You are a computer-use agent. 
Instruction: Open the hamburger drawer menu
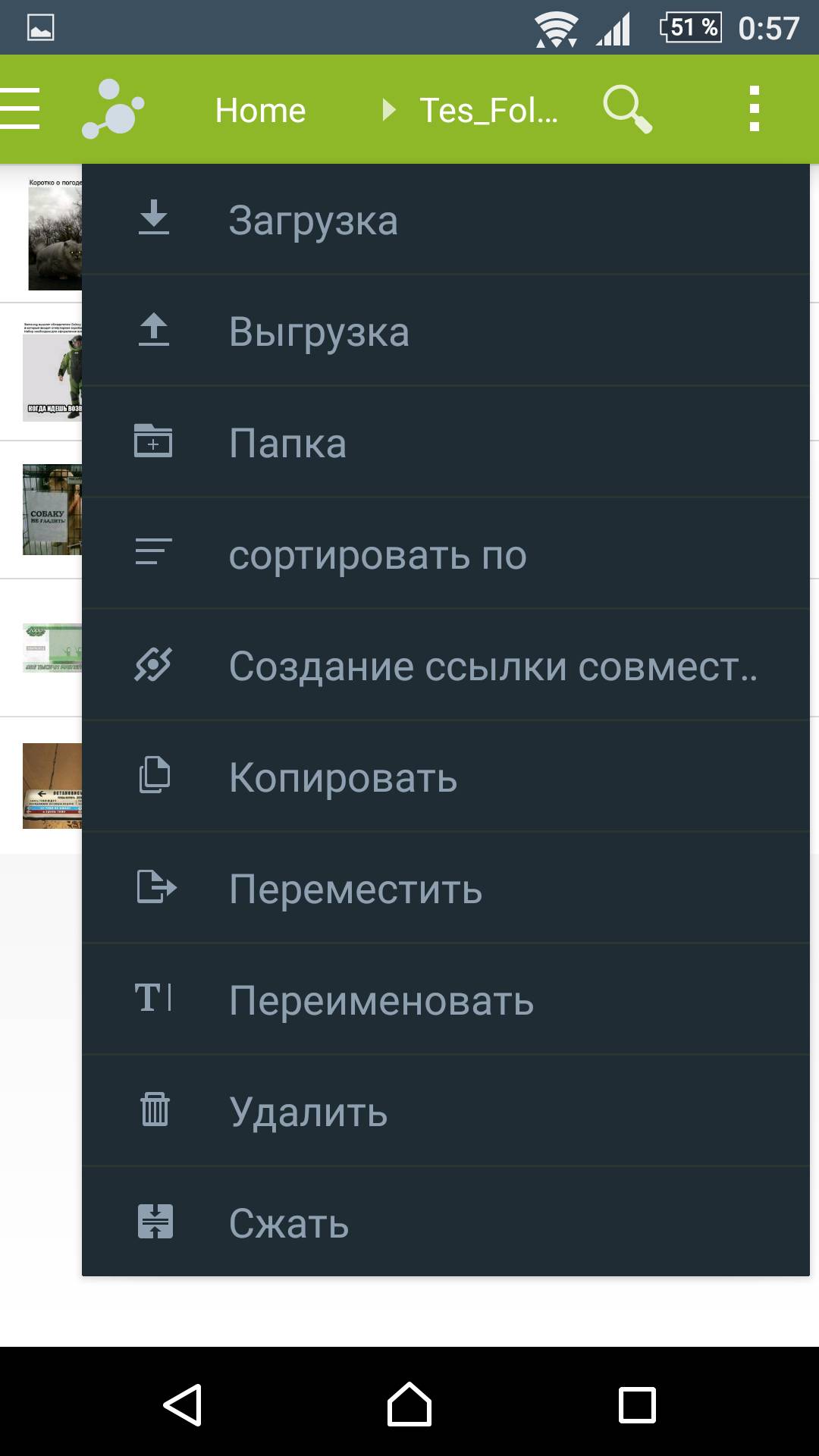tap(20, 109)
